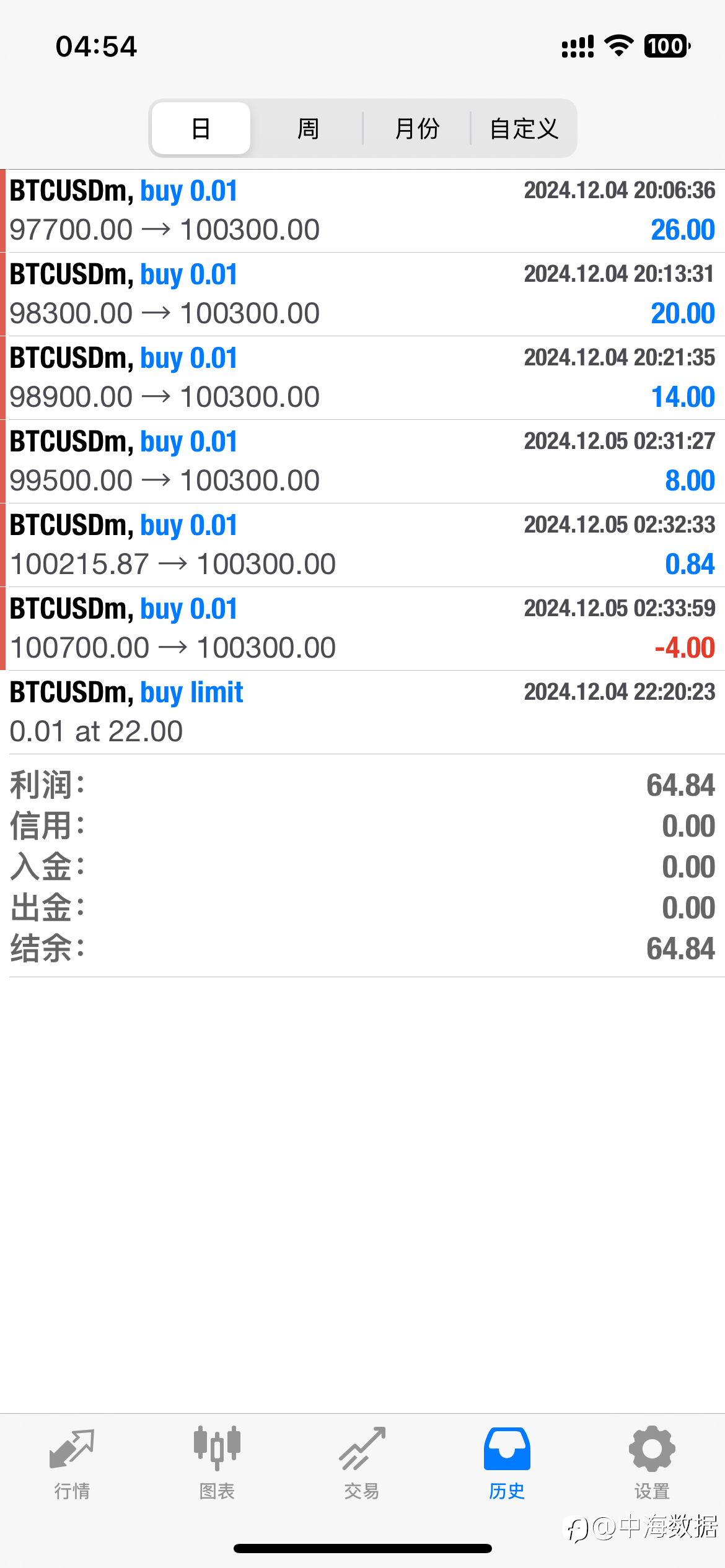The image size is (725, 1568).
Task: Switch to the 周 (week) period filter
Action: pyautogui.click(x=308, y=128)
